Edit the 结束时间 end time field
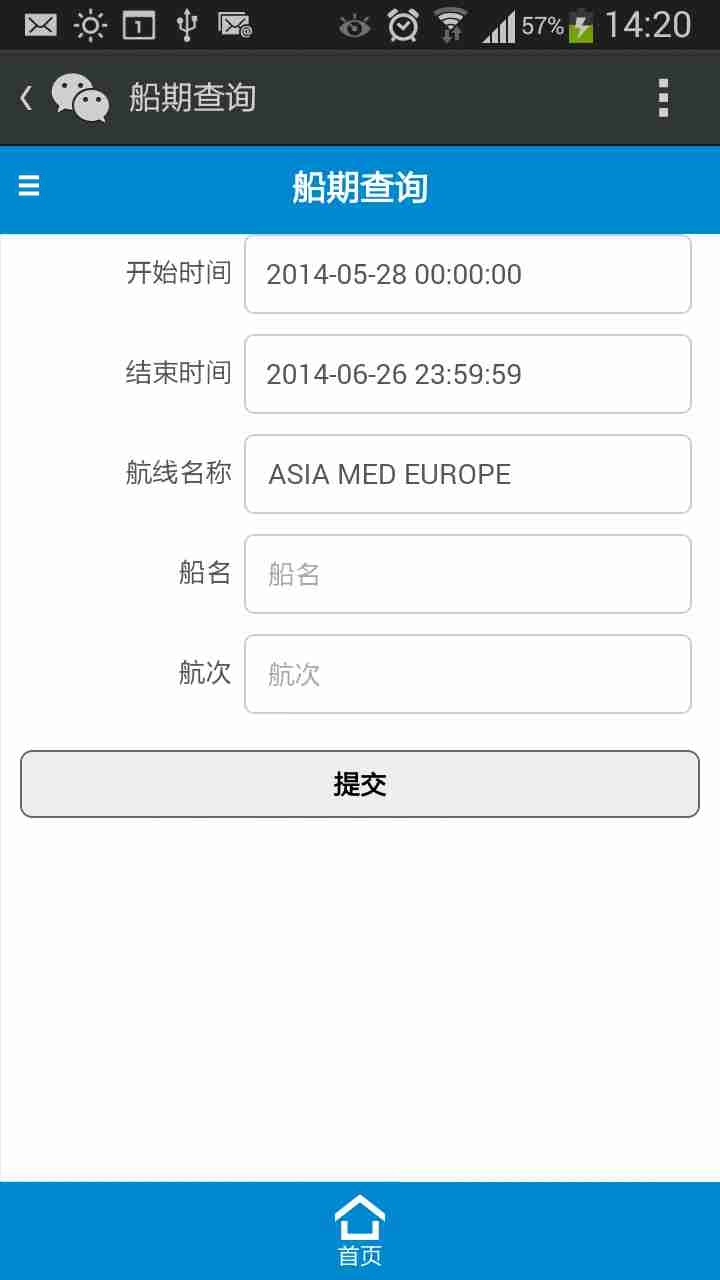Screen dimensions: 720x1280 tap(467, 374)
